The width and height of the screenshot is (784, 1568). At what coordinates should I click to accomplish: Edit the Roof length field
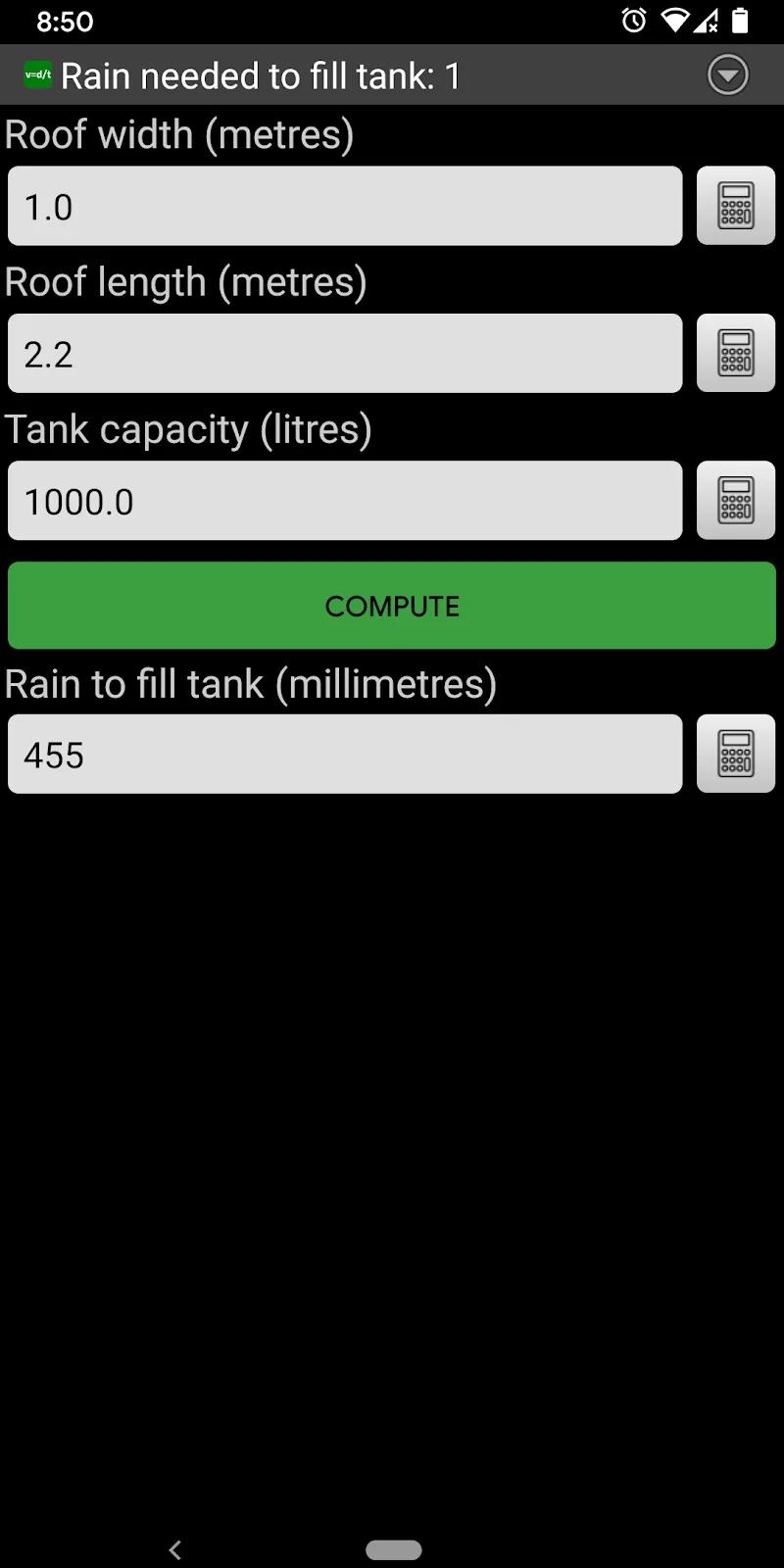345,353
